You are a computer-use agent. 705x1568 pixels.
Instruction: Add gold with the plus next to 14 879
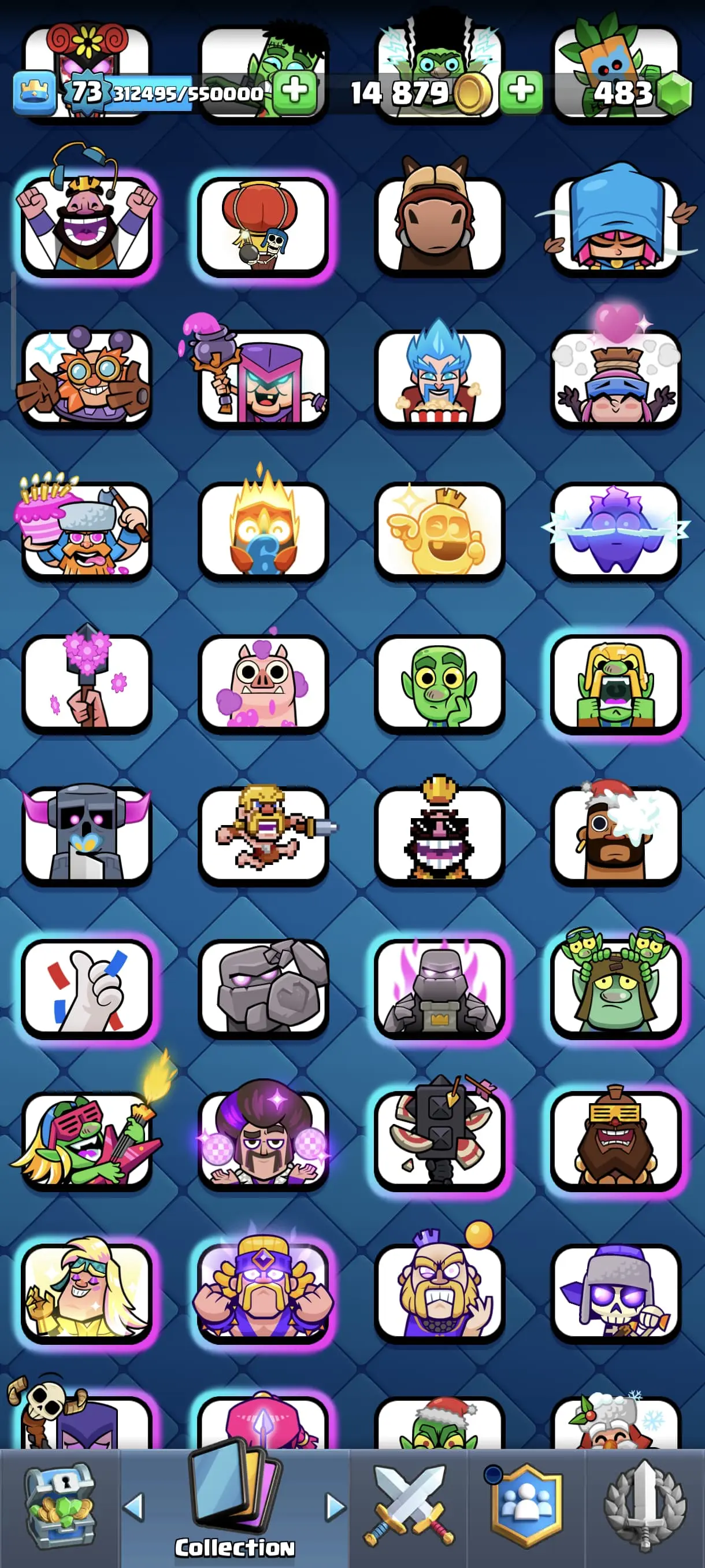[x=521, y=91]
